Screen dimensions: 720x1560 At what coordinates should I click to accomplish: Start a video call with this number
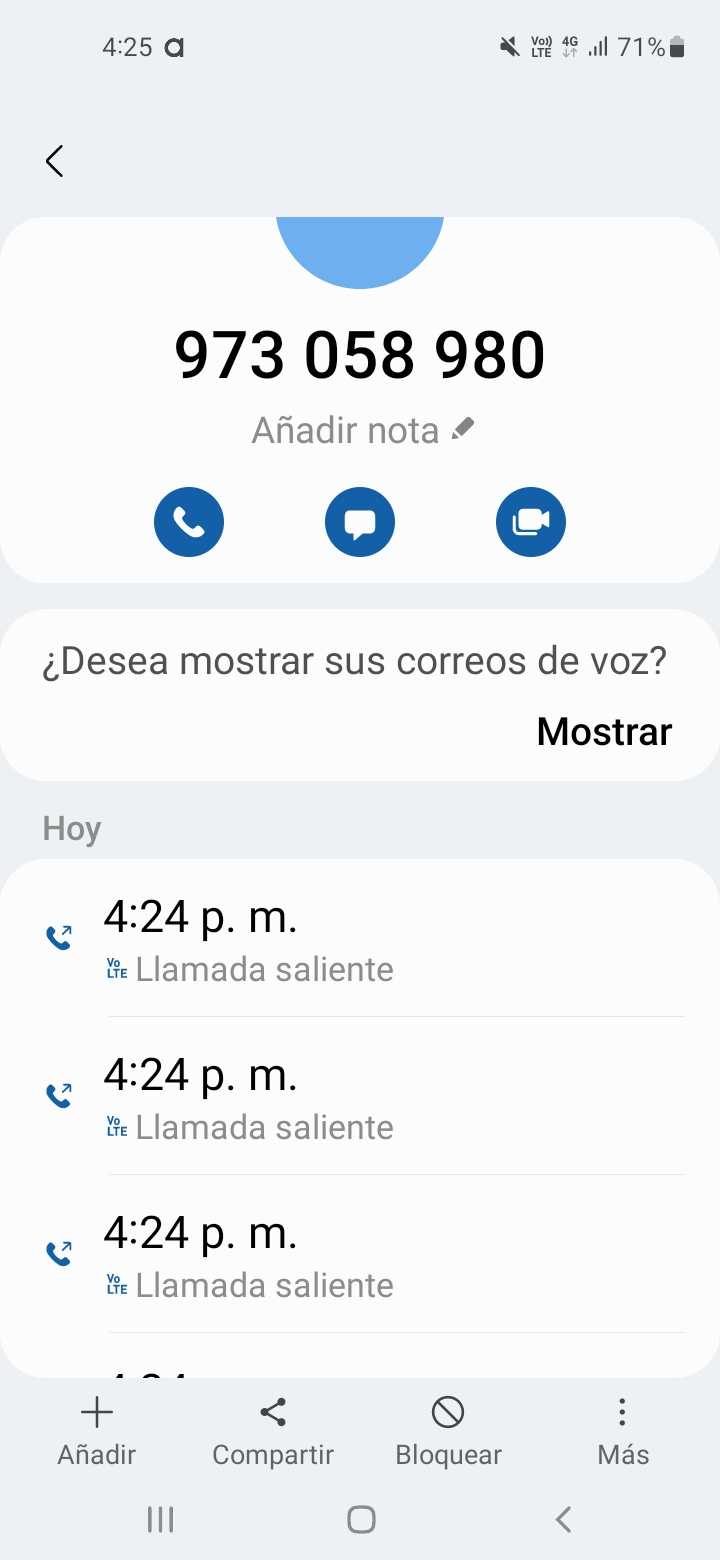531,522
